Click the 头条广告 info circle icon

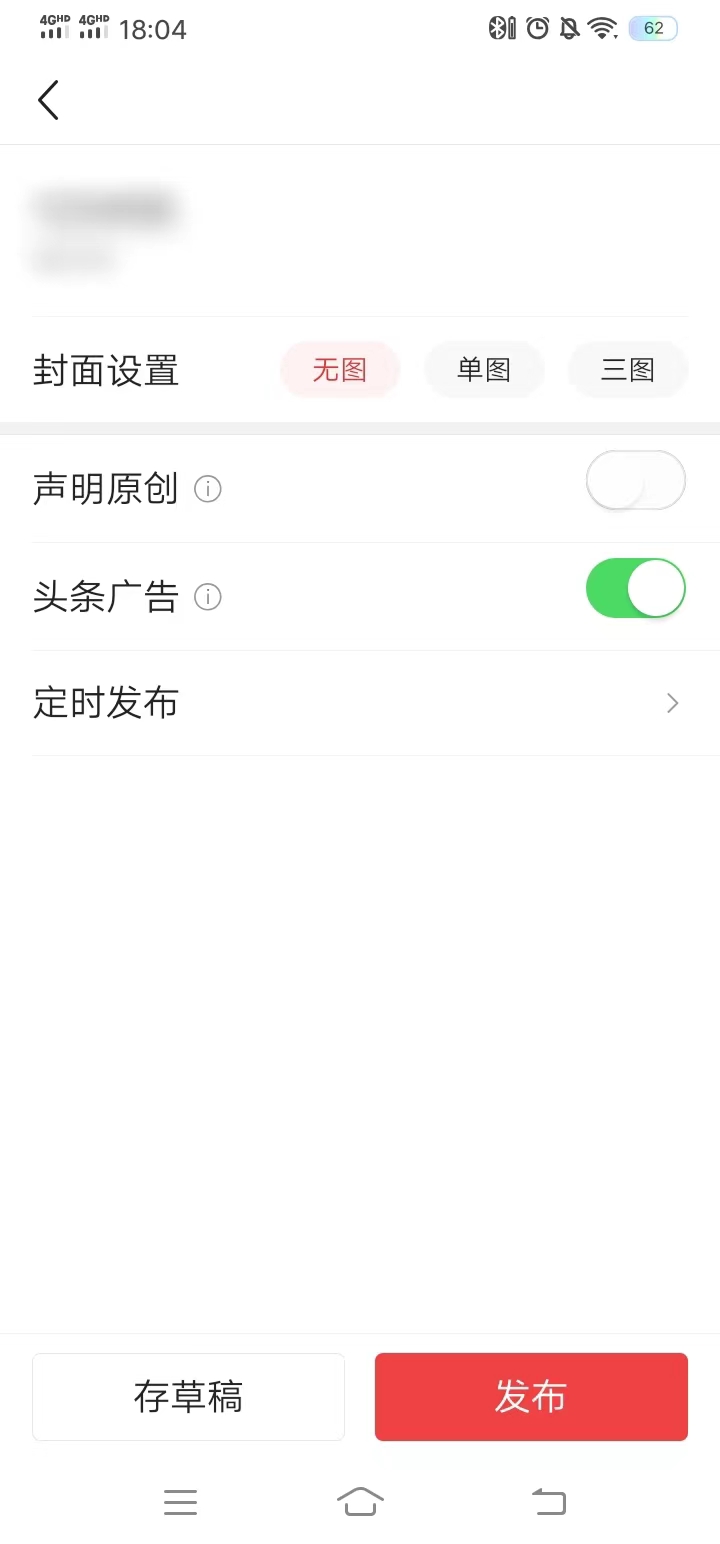point(207,598)
